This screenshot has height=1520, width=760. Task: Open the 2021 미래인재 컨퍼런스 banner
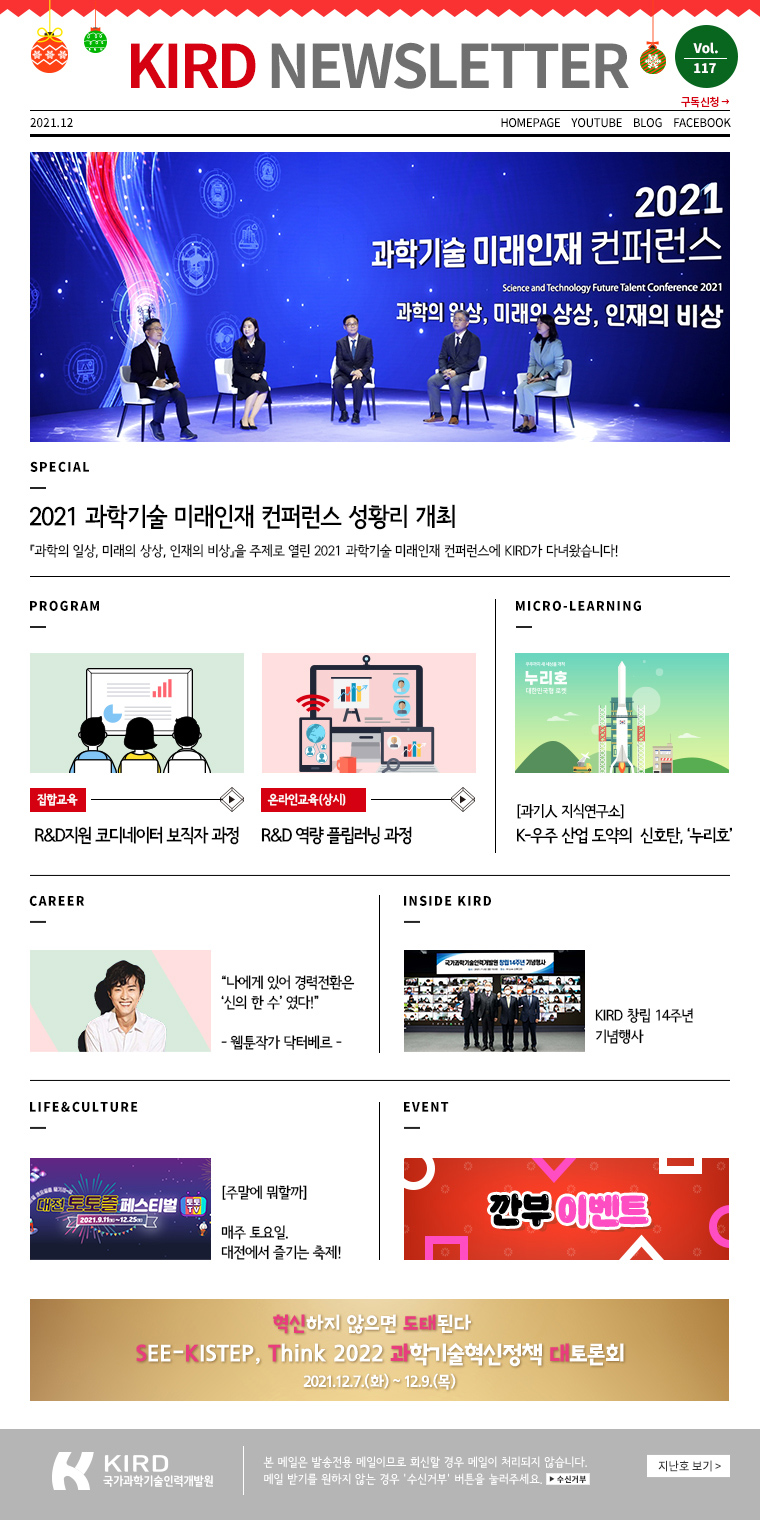[x=379, y=297]
